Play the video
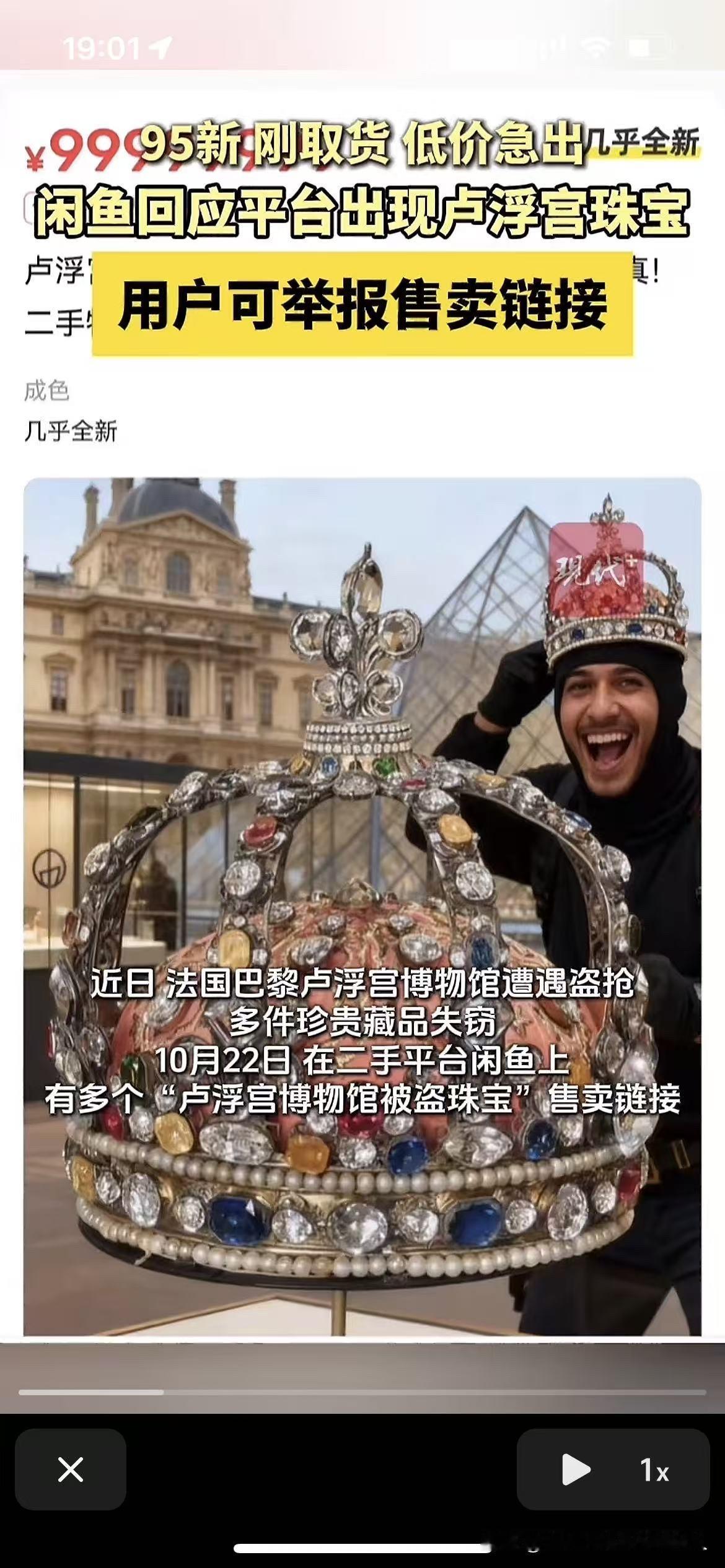The height and width of the screenshot is (1568, 725). [x=574, y=1469]
